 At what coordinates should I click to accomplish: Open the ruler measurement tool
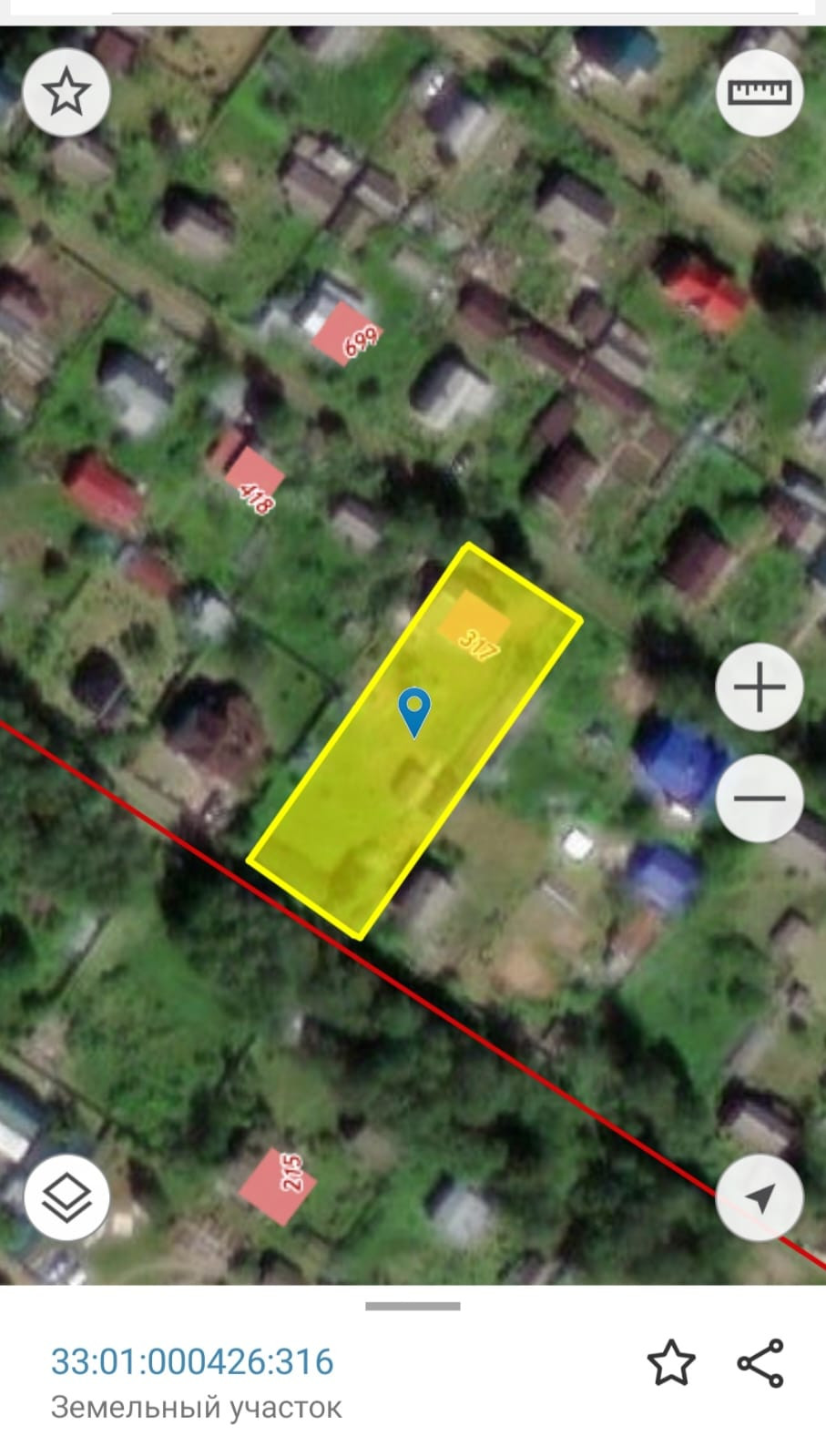(x=760, y=93)
